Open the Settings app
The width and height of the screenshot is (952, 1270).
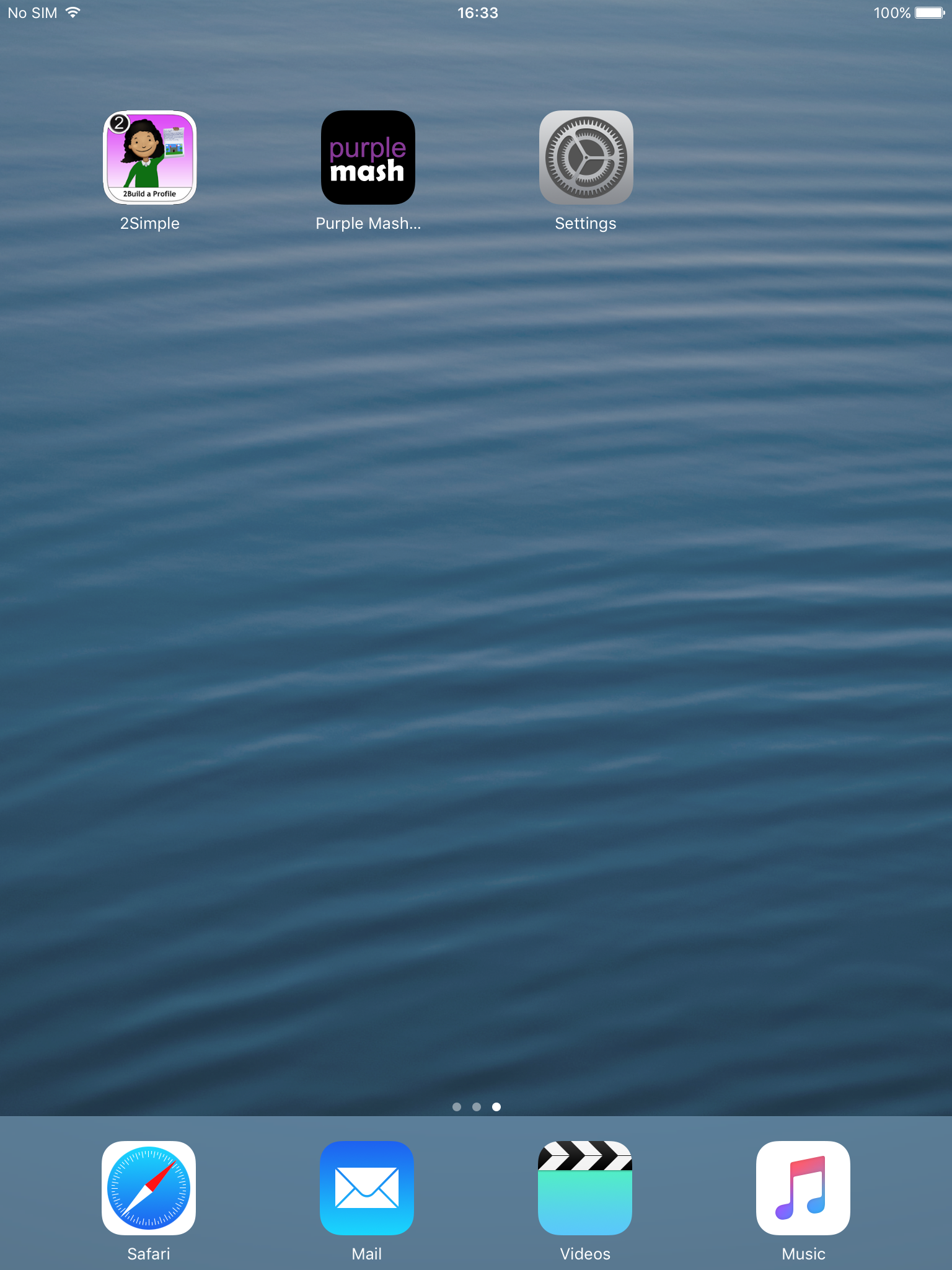[586, 158]
